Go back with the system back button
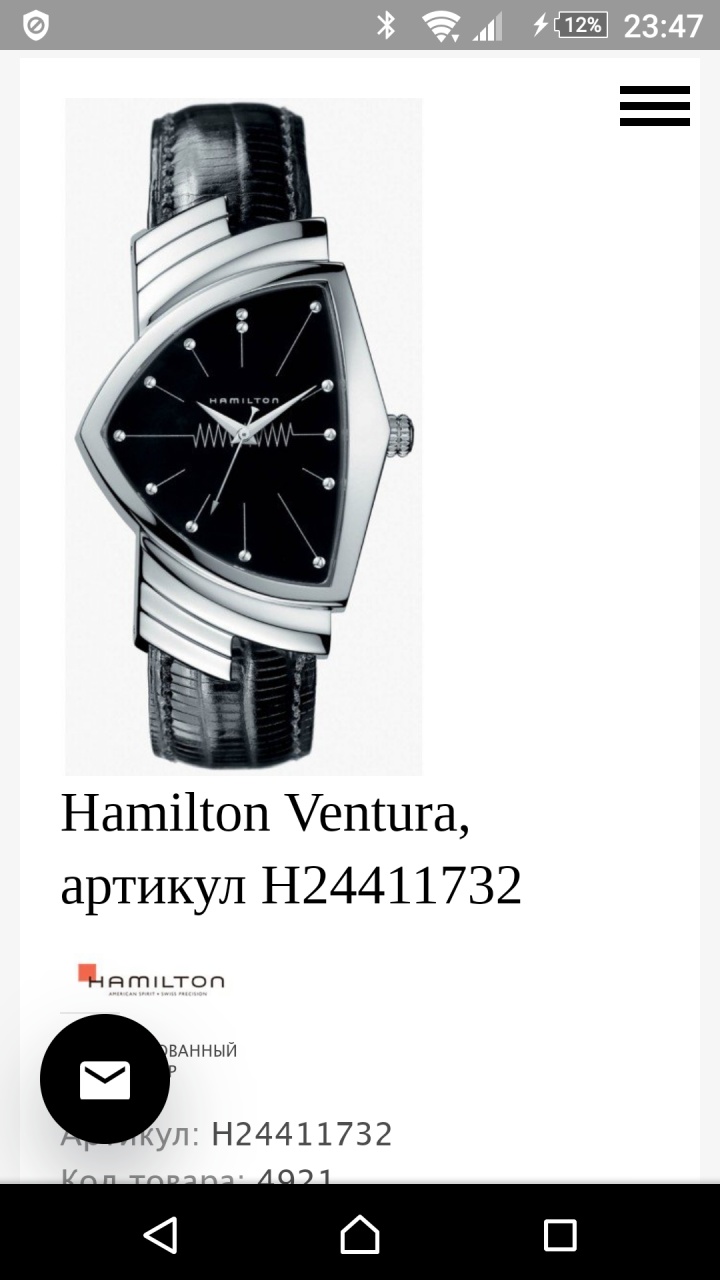720x1280 pixels. [160, 1235]
